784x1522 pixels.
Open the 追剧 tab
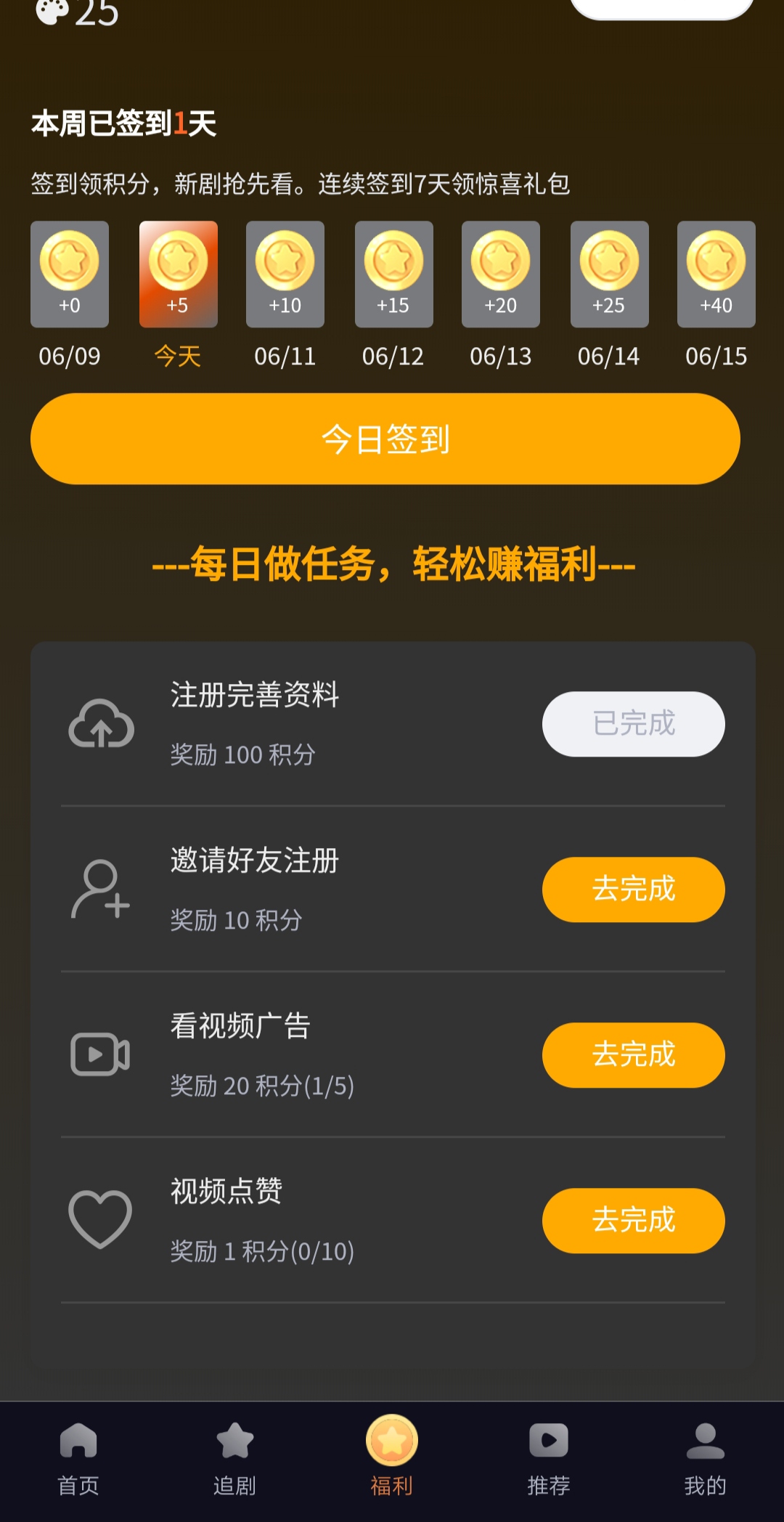235,1460
